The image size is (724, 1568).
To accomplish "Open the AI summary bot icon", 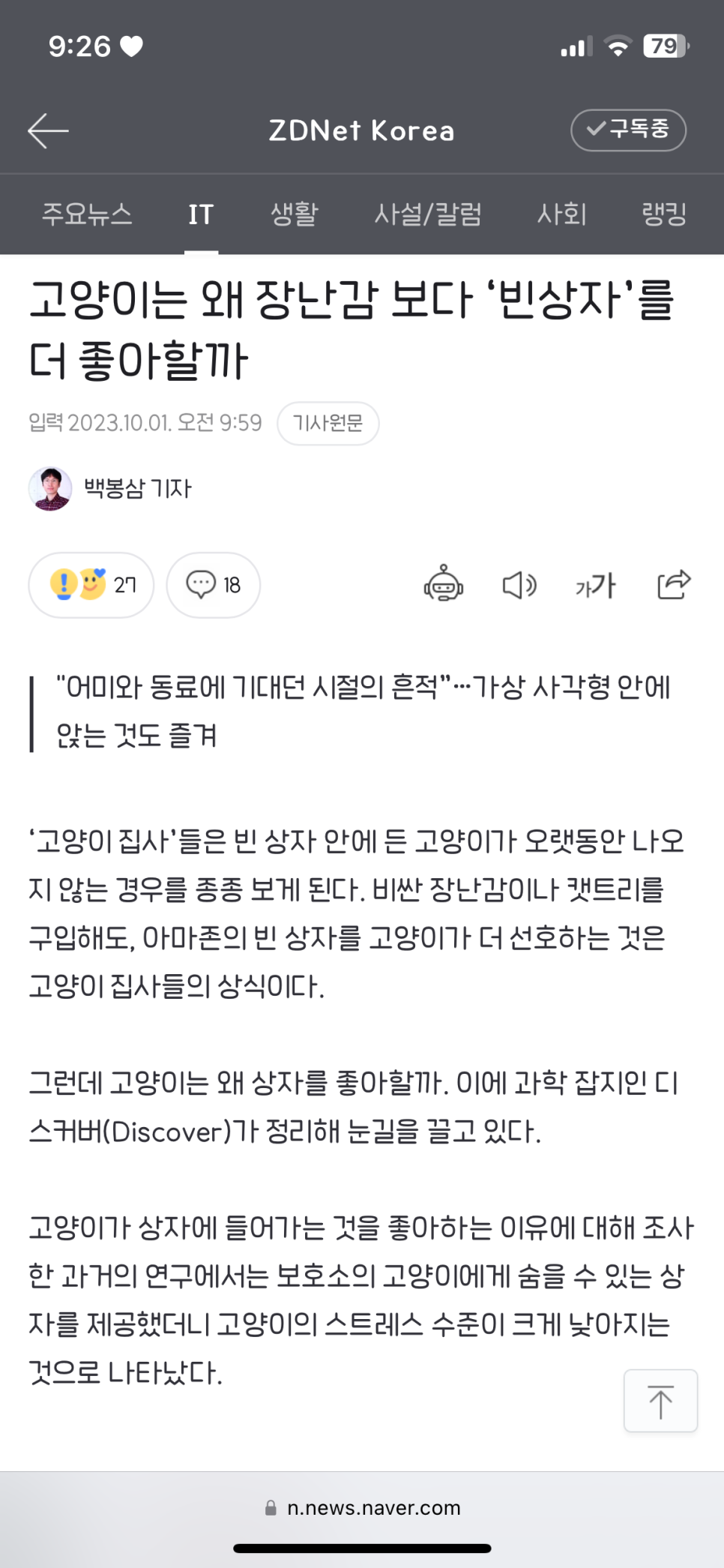I will tap(444, 584).
